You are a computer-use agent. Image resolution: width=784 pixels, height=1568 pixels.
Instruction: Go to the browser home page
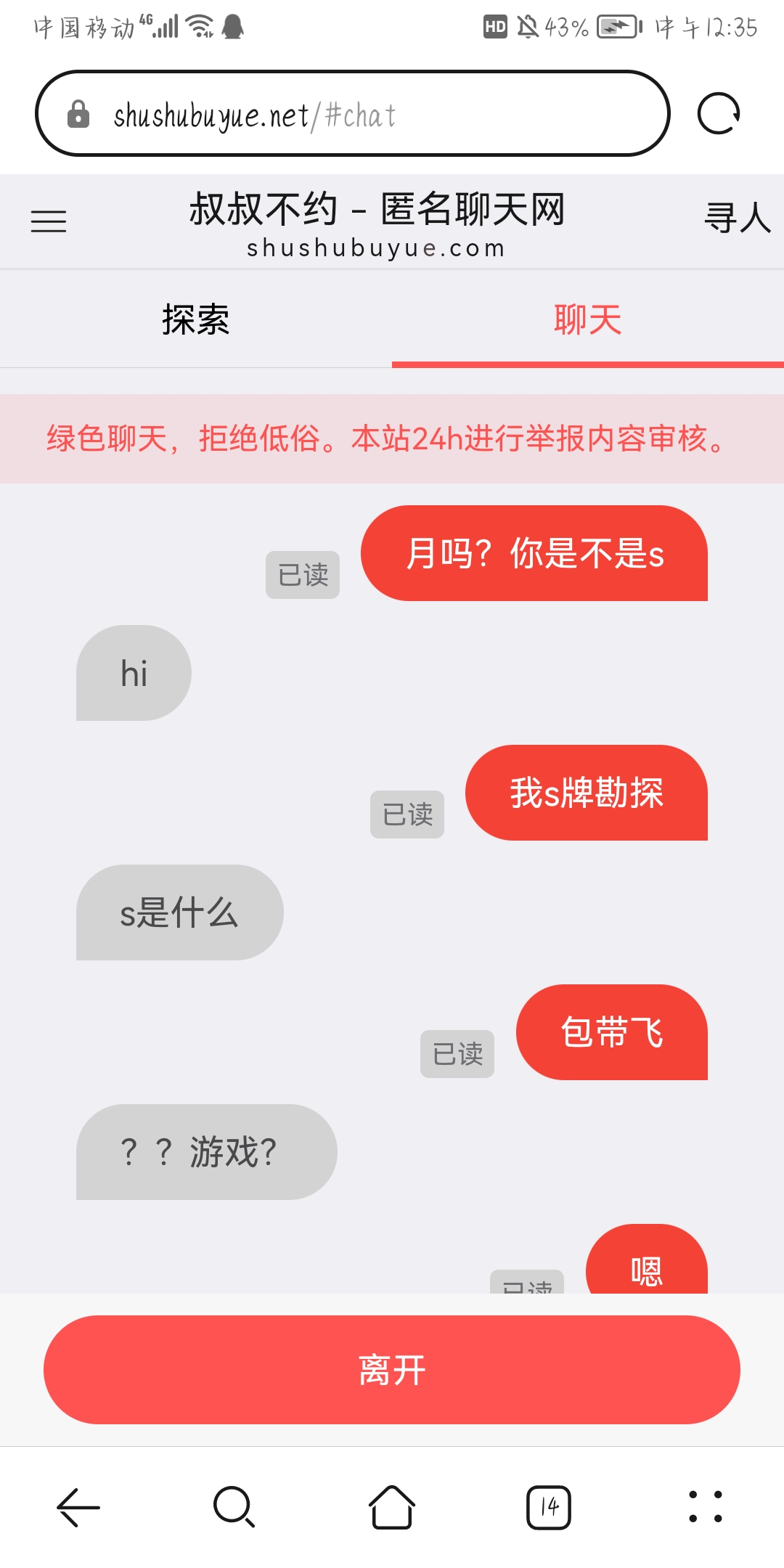tap(392, 1508)
